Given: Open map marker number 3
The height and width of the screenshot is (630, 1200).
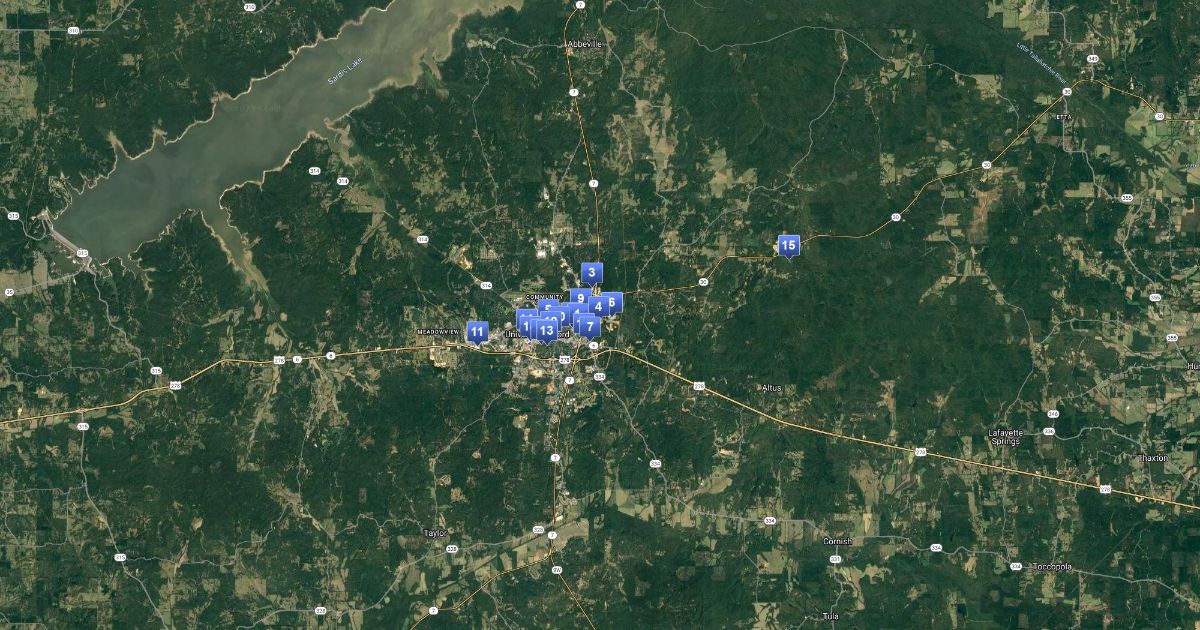Looking at the screenshot, I should 591,272.
